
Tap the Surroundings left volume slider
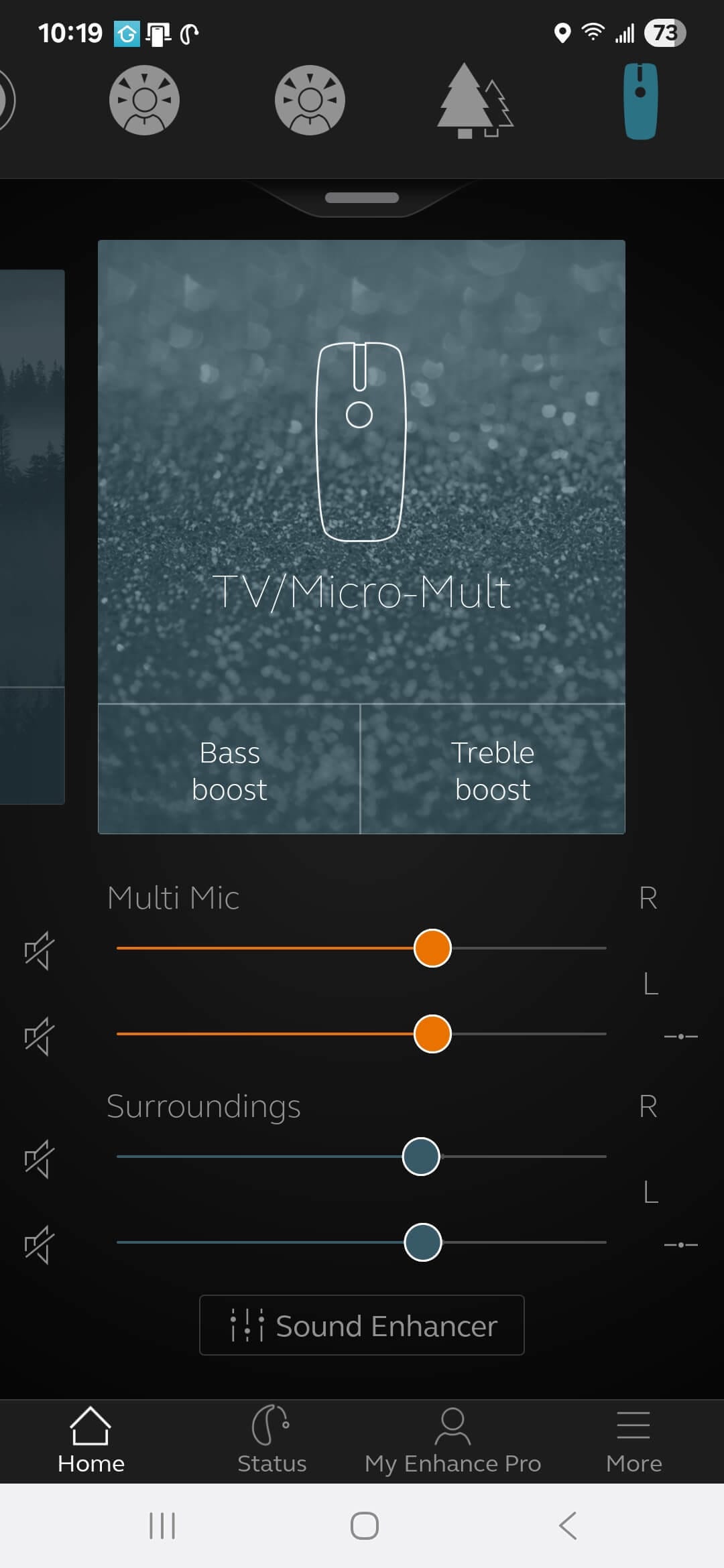tap(422, 1242)
